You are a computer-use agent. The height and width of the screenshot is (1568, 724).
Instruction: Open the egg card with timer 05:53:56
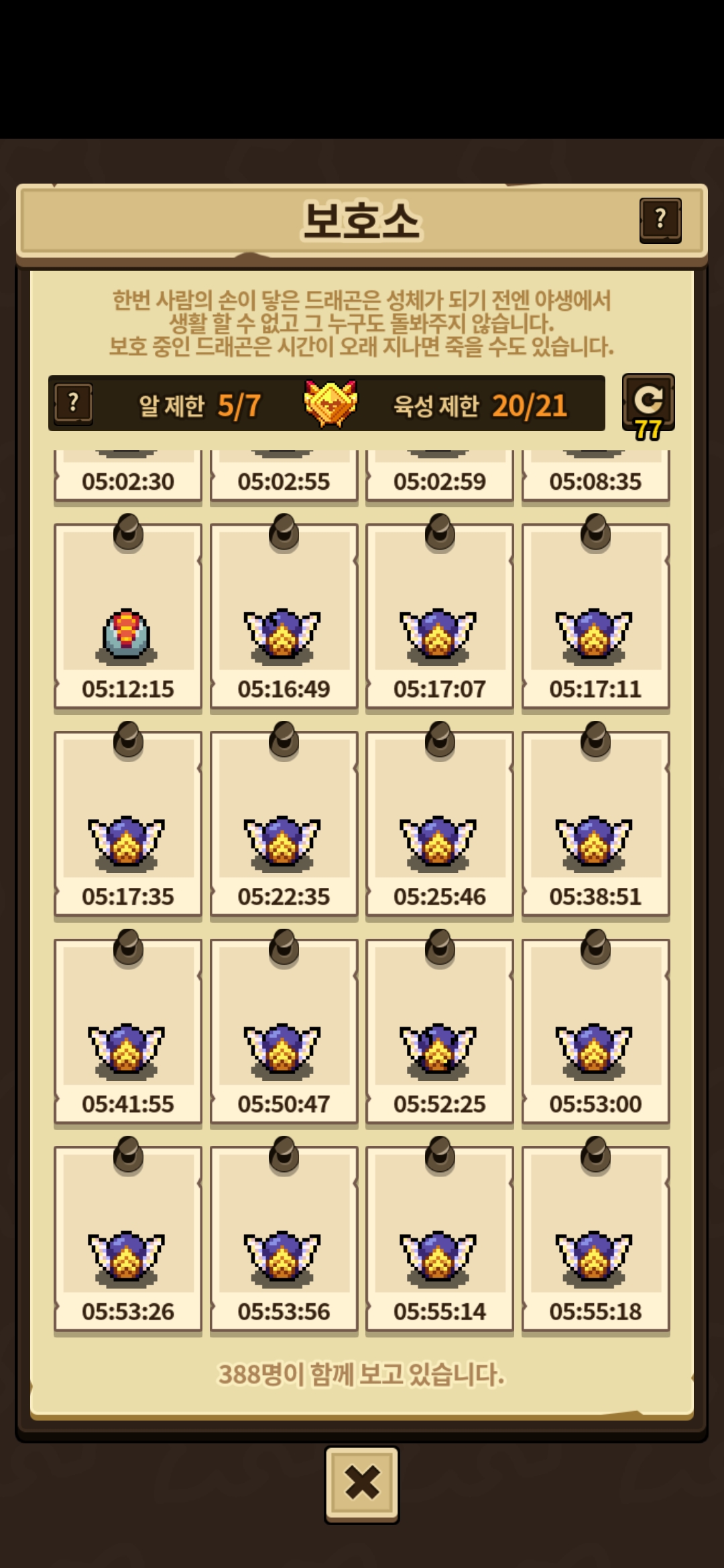[x=284, y=1240]
